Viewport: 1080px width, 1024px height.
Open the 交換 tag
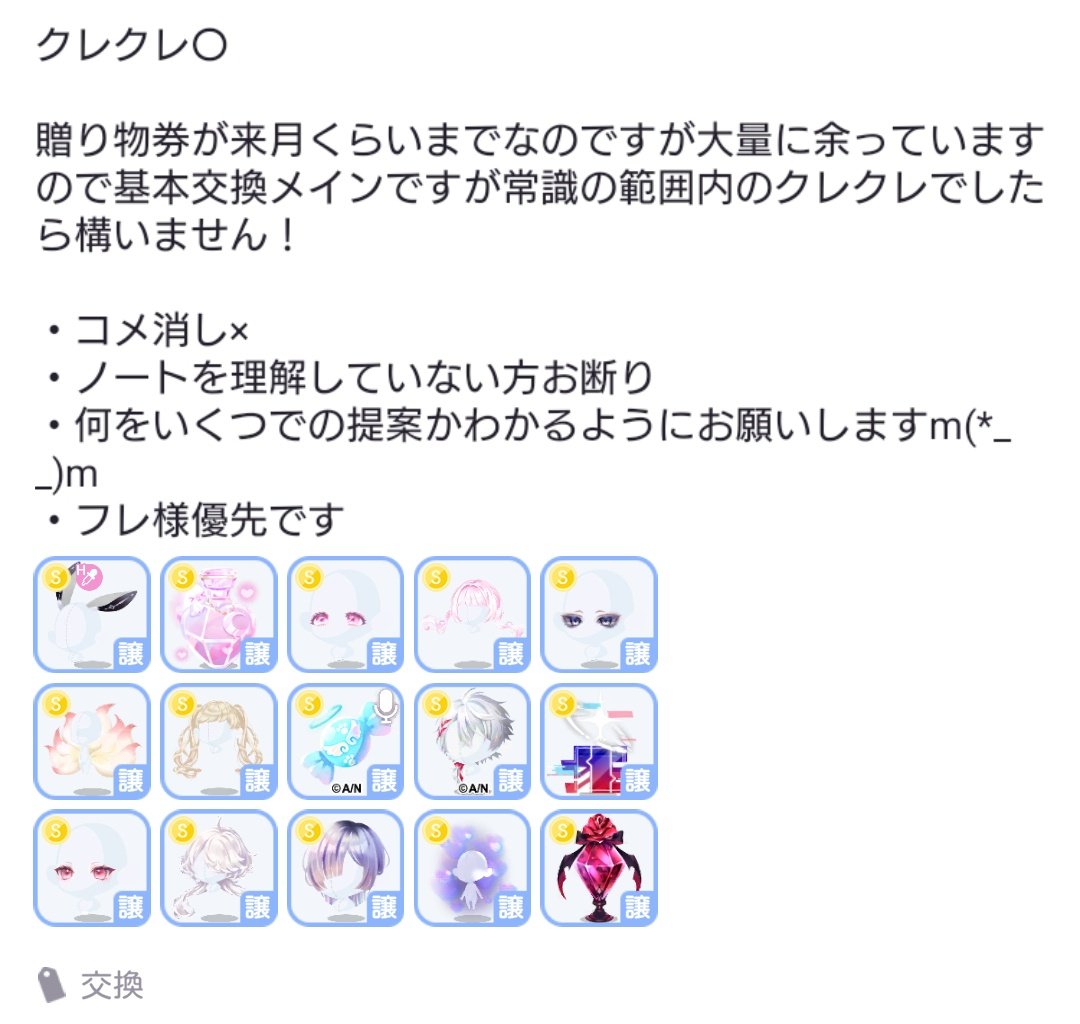pyautogui.click(x=110, y=986)
